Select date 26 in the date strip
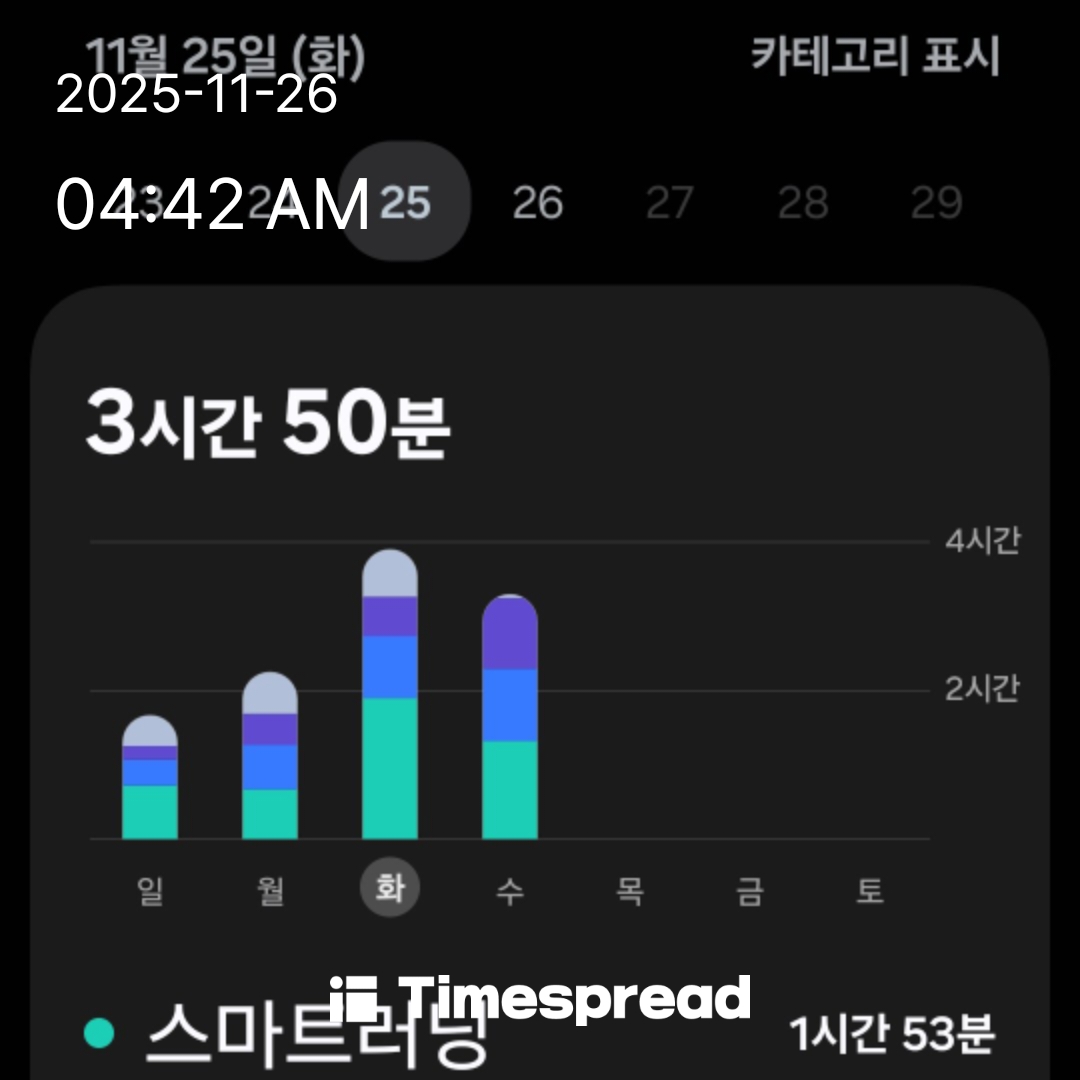Viewport: 1080px width, 1080px height. (x=538, y=203)
